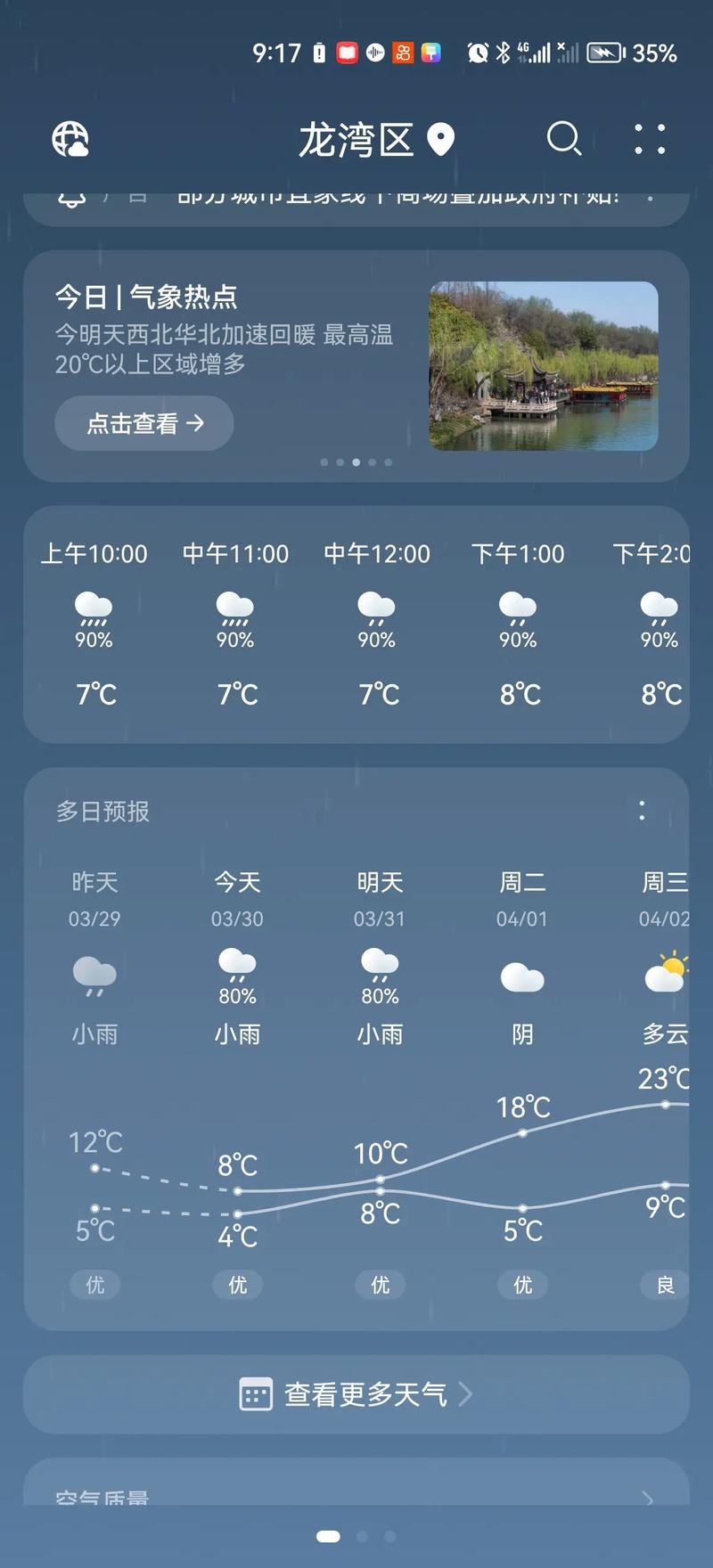Tap the 23℃ point on the temperature curve
713x1568 pixels.
pos(664,1105)
